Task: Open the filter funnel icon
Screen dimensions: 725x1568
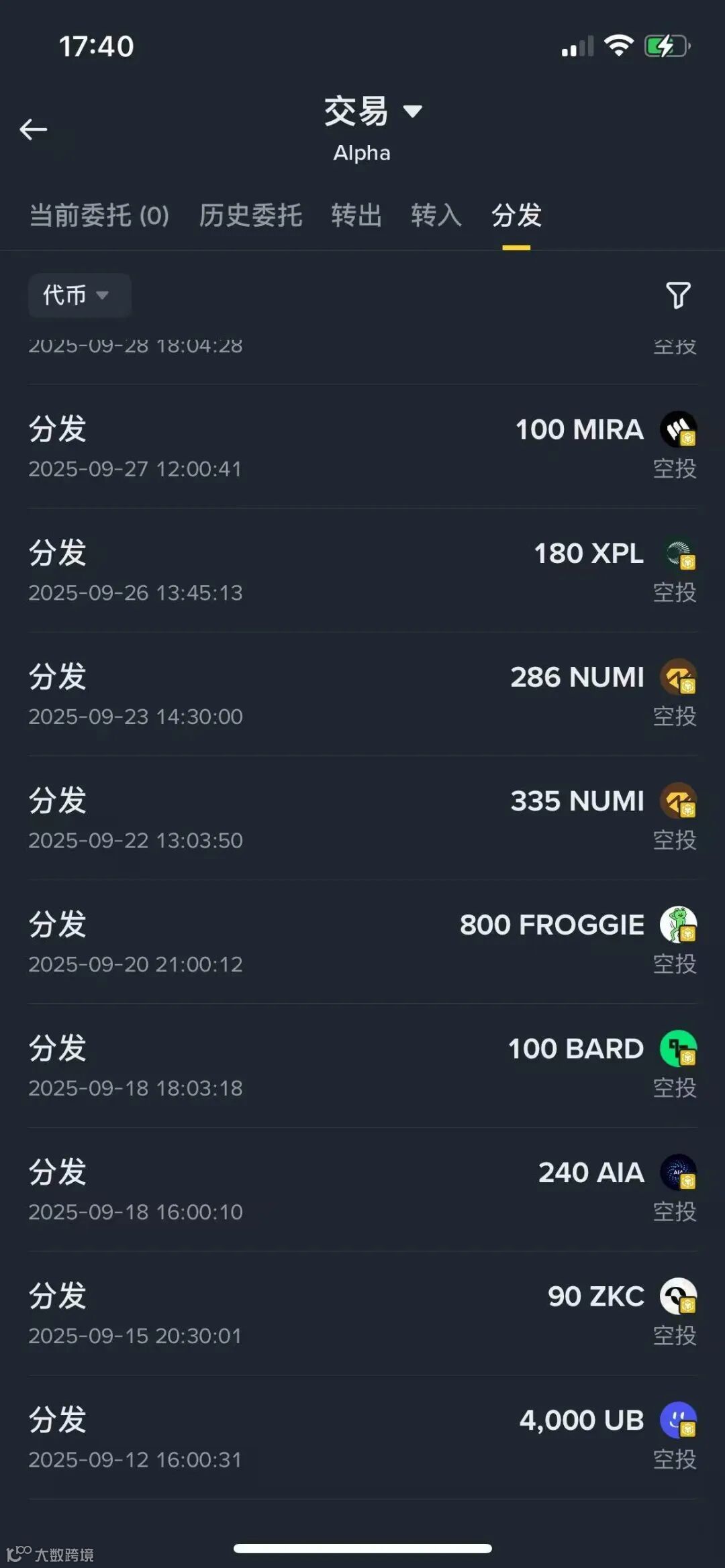Action: [677, 295]
